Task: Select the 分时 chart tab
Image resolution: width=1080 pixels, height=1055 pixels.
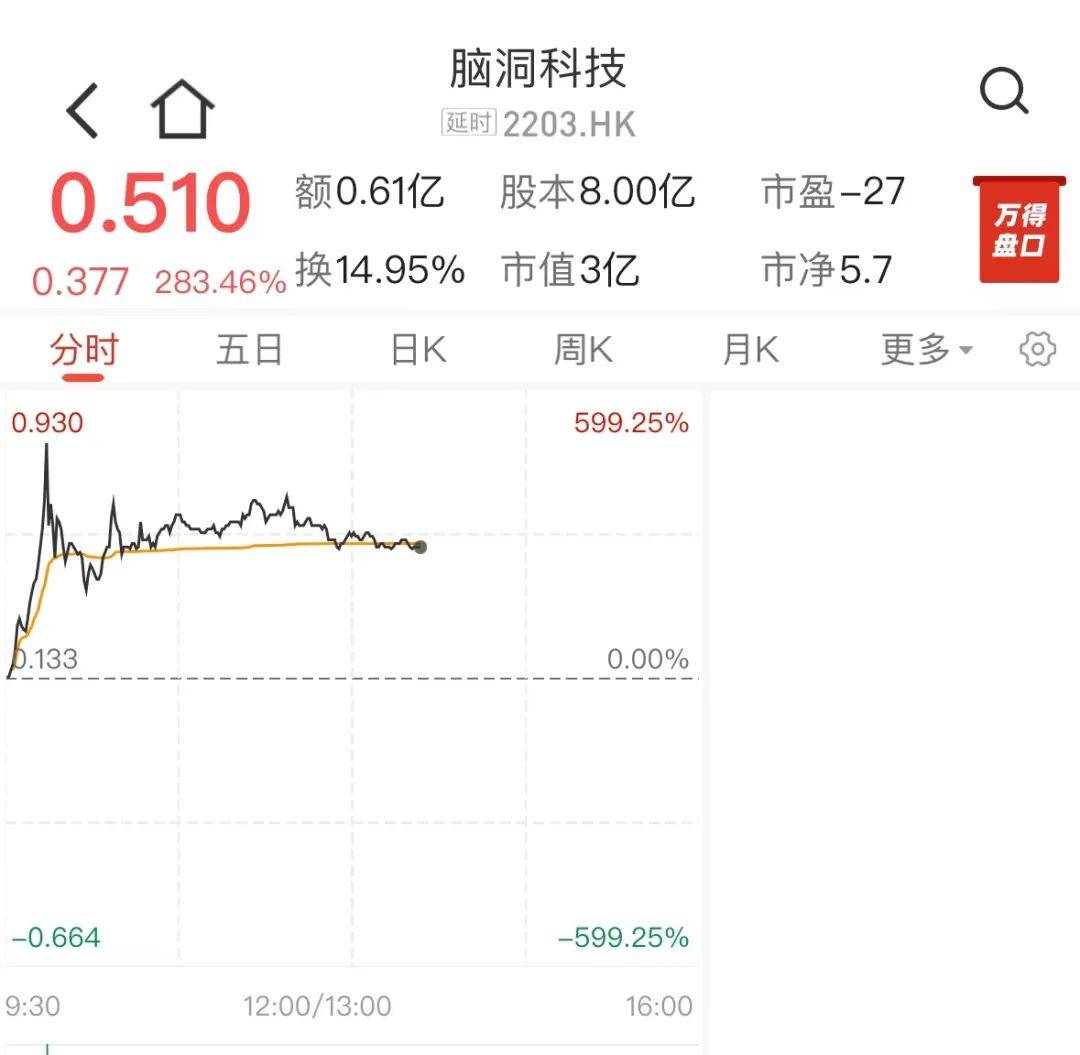Action: (x=85, y=350)
